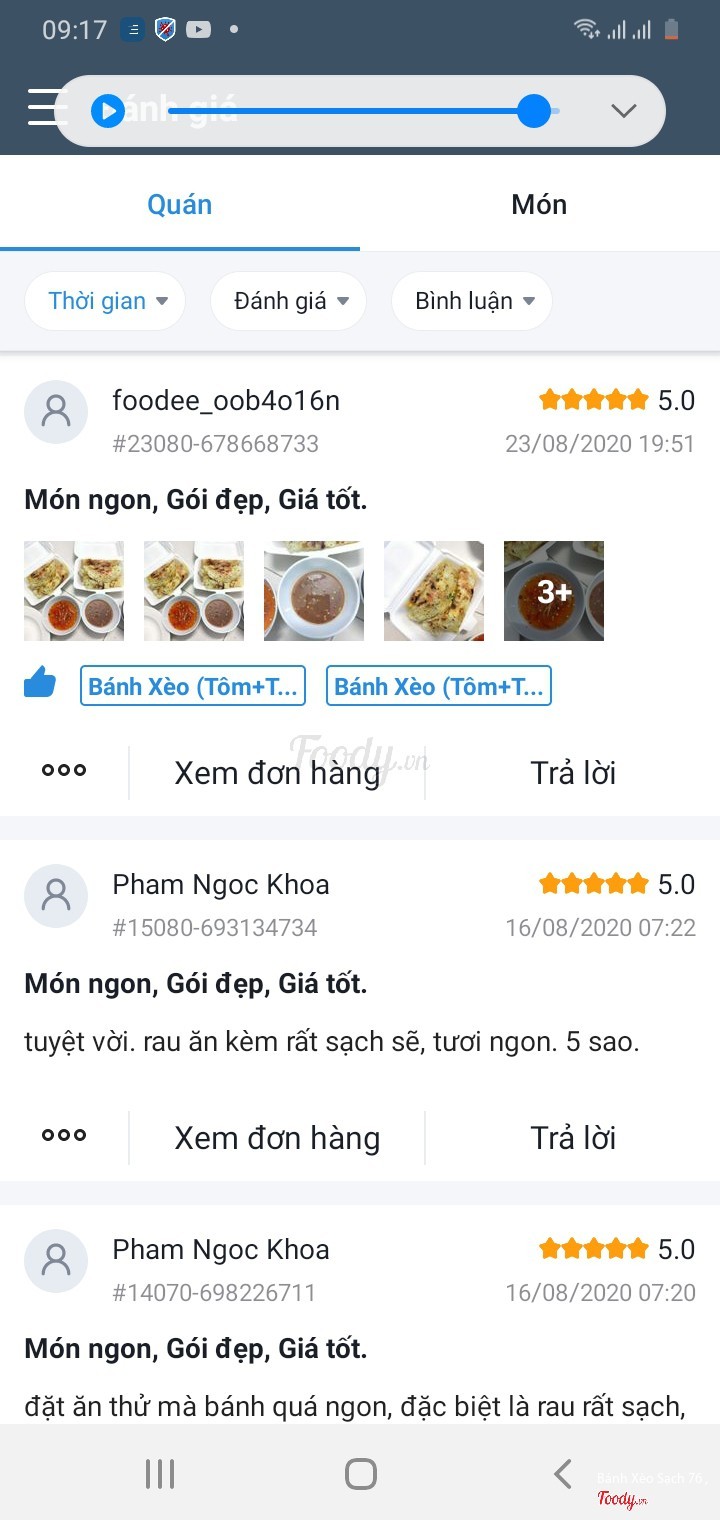
Task: Go to the home screen
Action: [360, 1474]
